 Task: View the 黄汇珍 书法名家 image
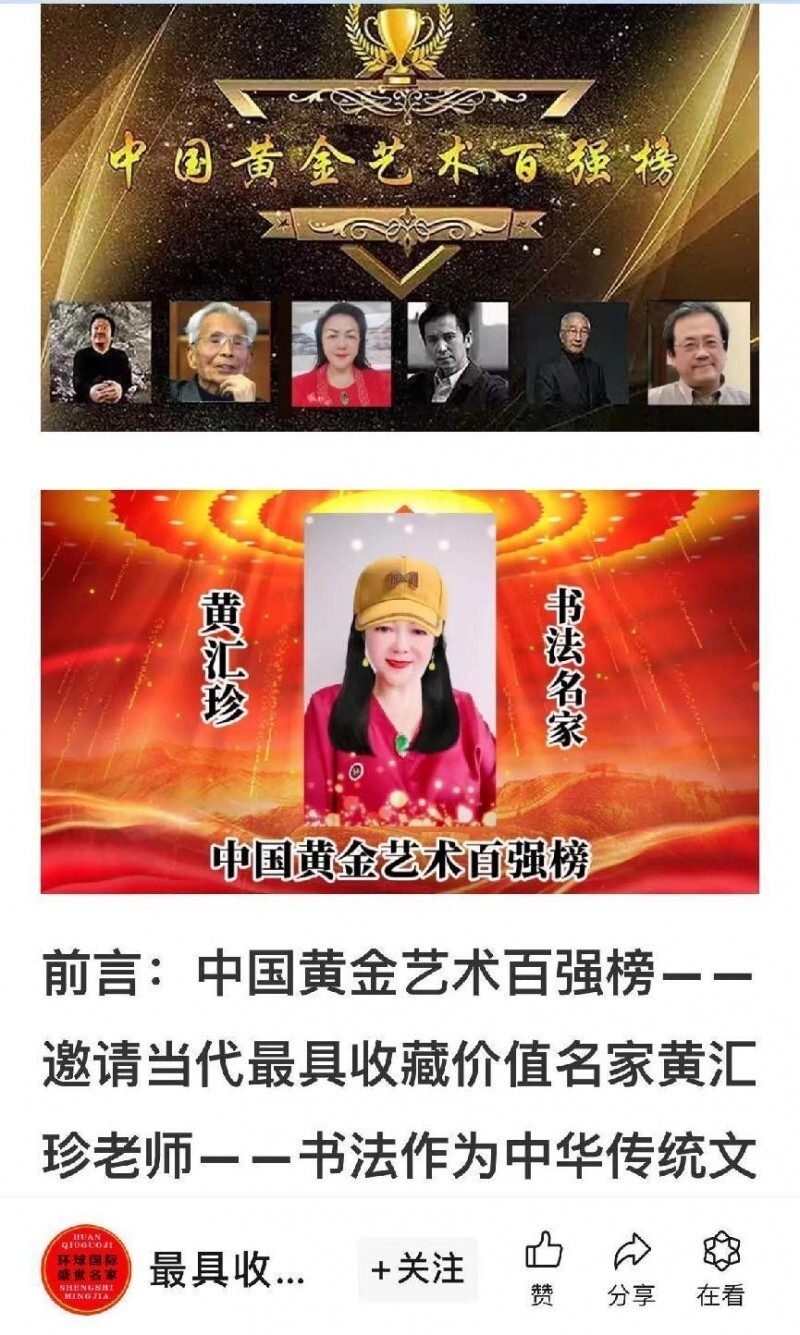click(399, 691)
